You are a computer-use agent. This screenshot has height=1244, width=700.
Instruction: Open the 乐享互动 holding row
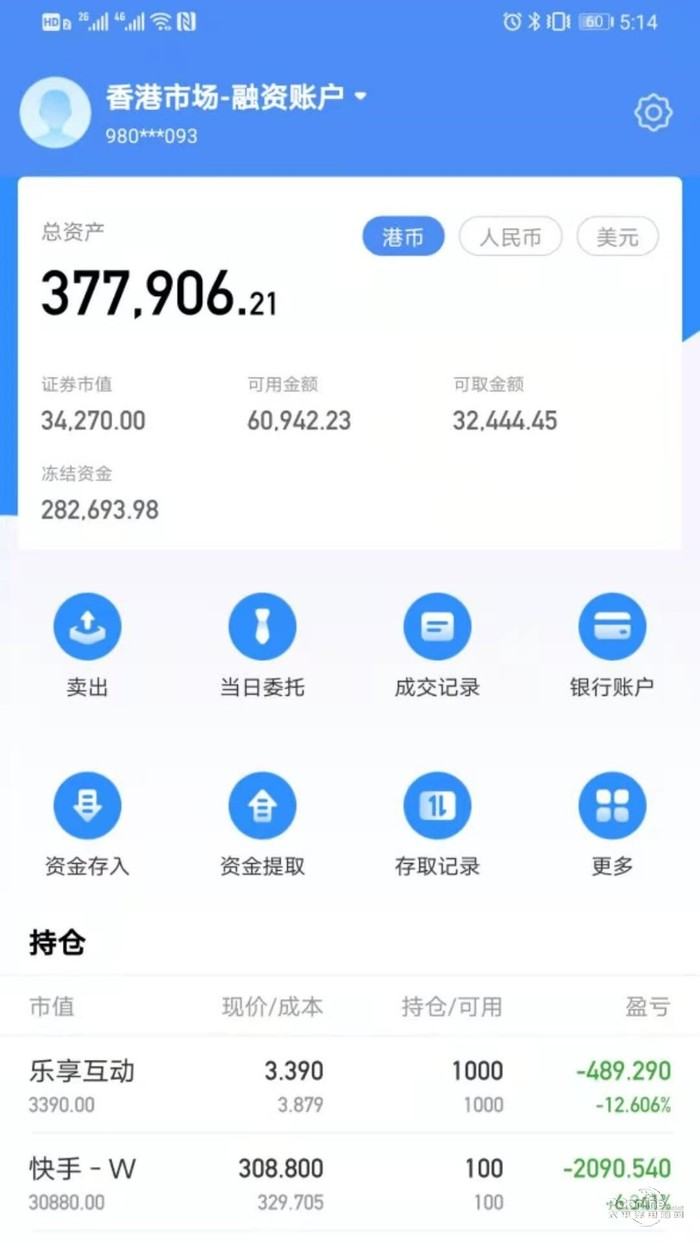pos(350,1085)
